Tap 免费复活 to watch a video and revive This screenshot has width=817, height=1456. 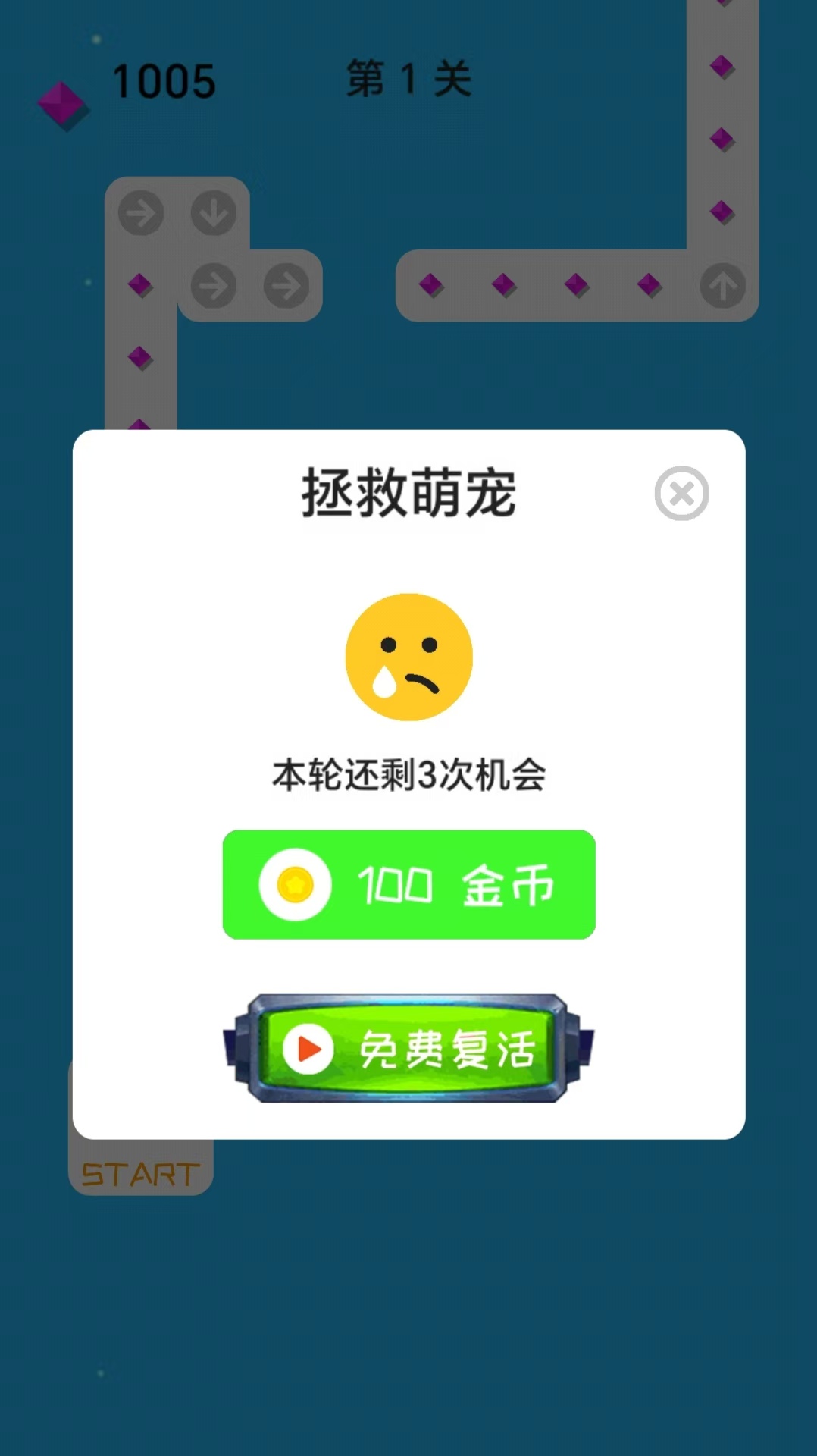click(x=409, y=1049)
